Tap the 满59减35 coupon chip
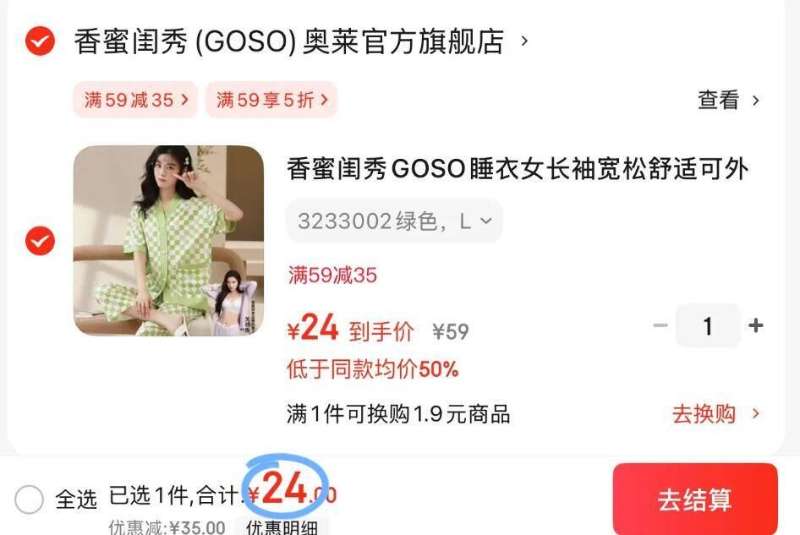This screenshot has width=800, height=535. tap(136, 100)
